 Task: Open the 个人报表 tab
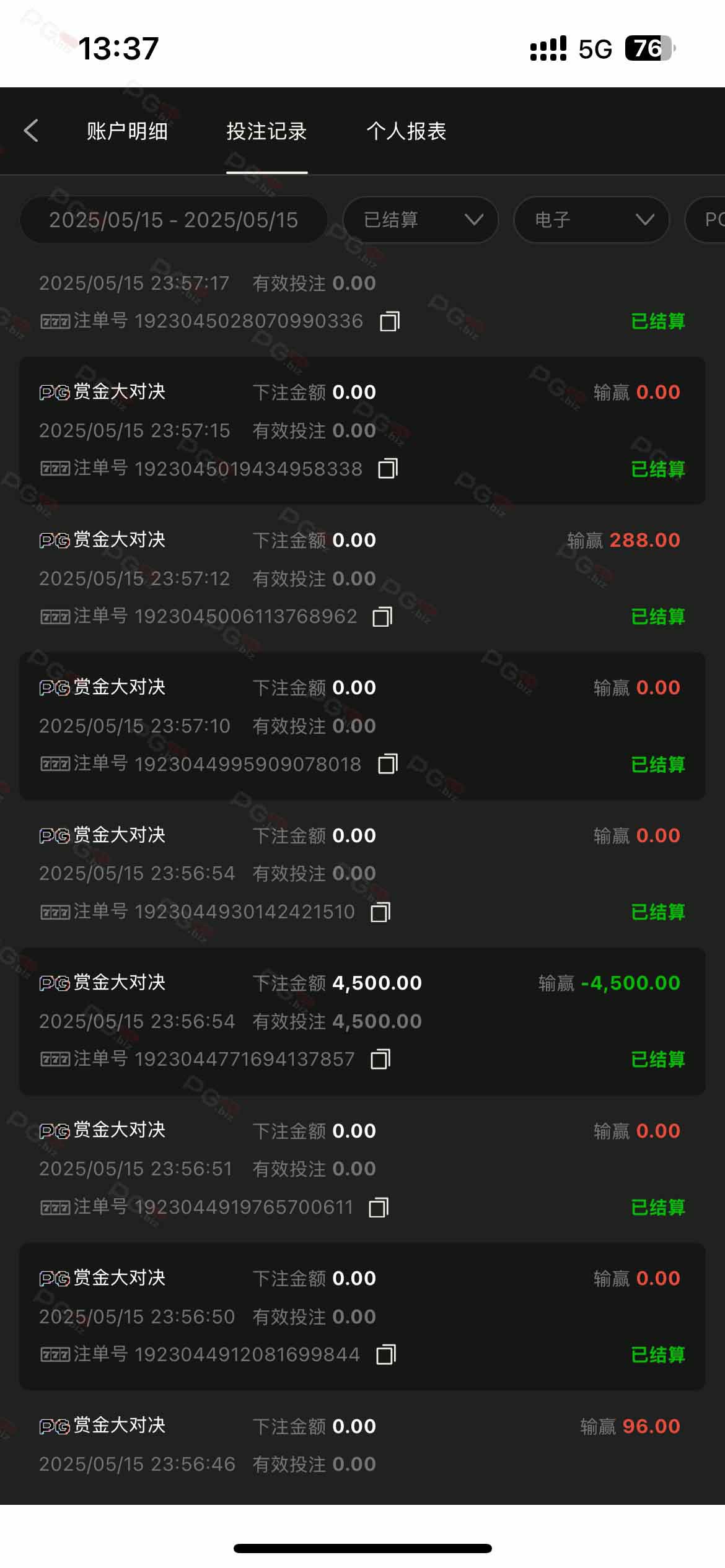[x=406, y=131]
